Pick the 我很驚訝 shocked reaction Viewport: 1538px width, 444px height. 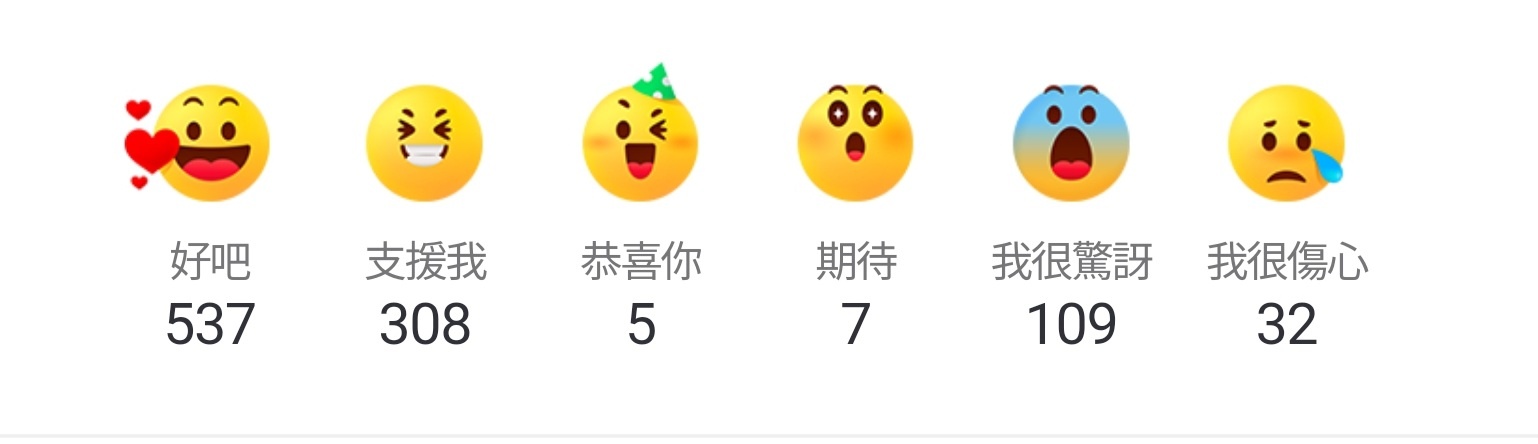coord(1071,144)
